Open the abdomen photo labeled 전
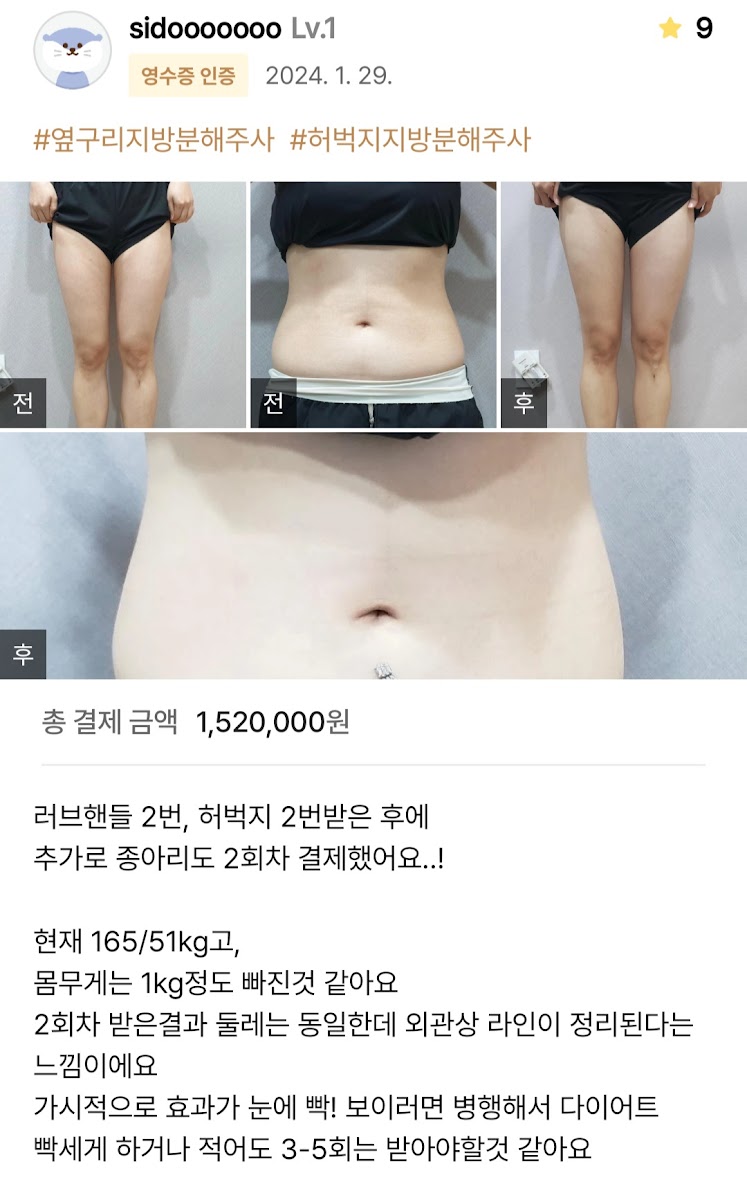747x1184 pixels. 373,304
